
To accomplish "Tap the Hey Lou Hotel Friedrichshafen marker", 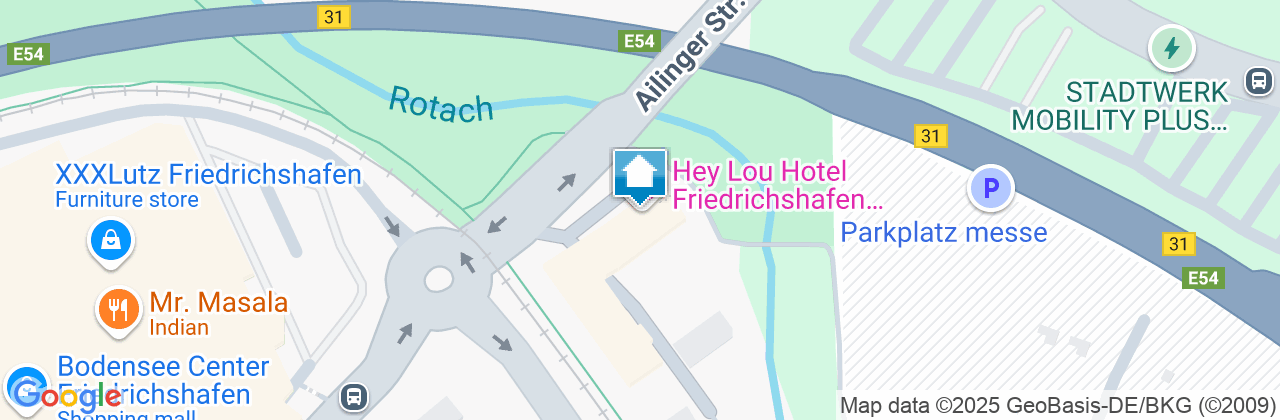I will pos(640,176).
